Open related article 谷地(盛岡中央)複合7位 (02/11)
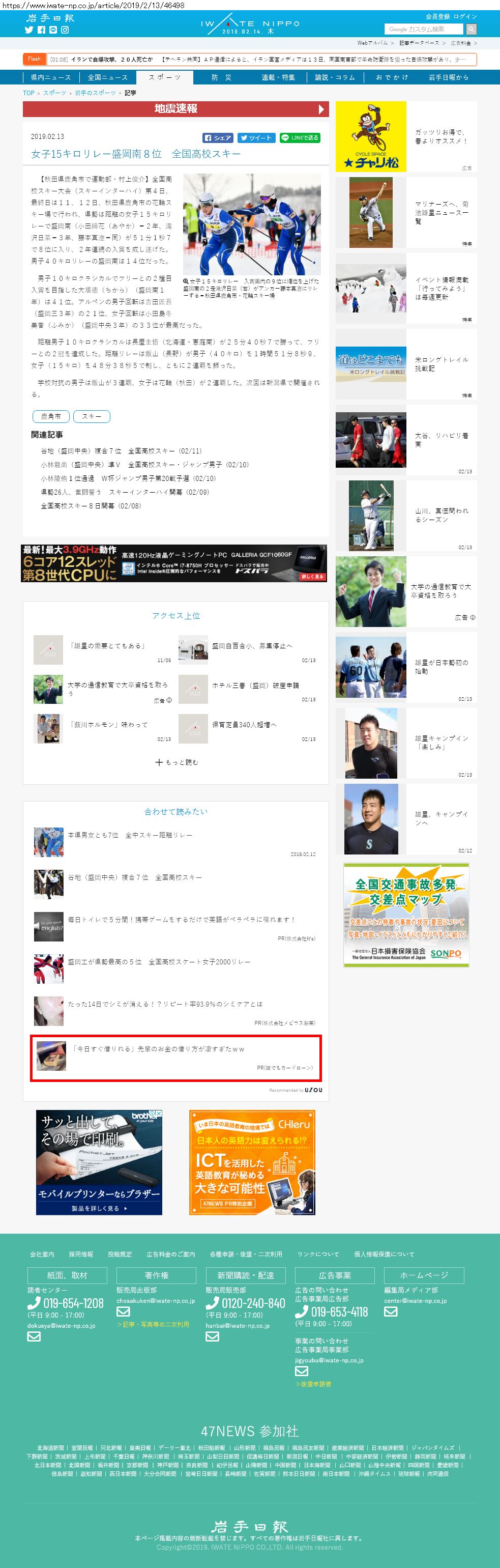The height and width of the screenshot is (1568, 500). tap(121, 451)
